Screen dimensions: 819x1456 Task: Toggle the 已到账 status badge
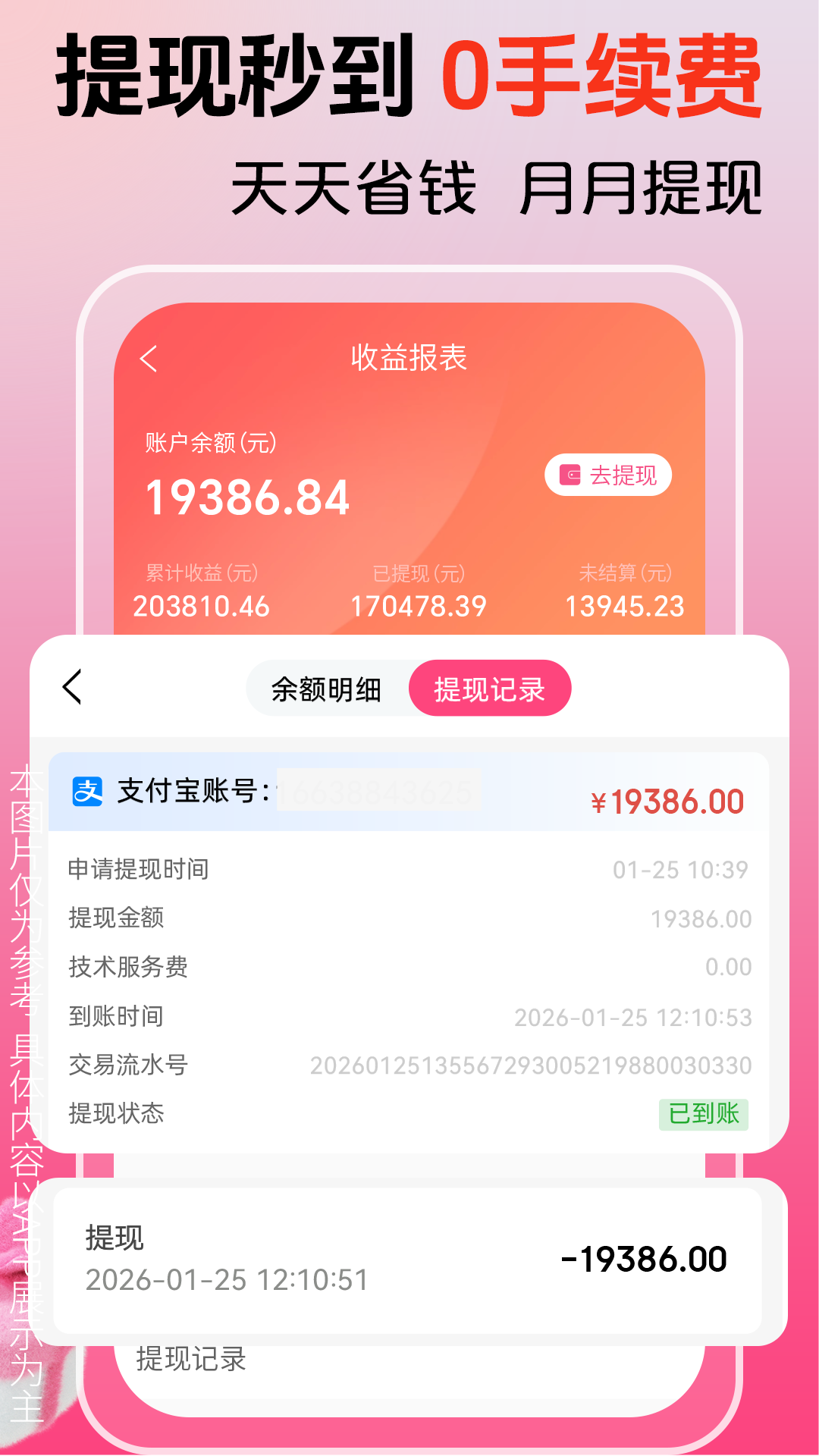tap(702, 1114)
